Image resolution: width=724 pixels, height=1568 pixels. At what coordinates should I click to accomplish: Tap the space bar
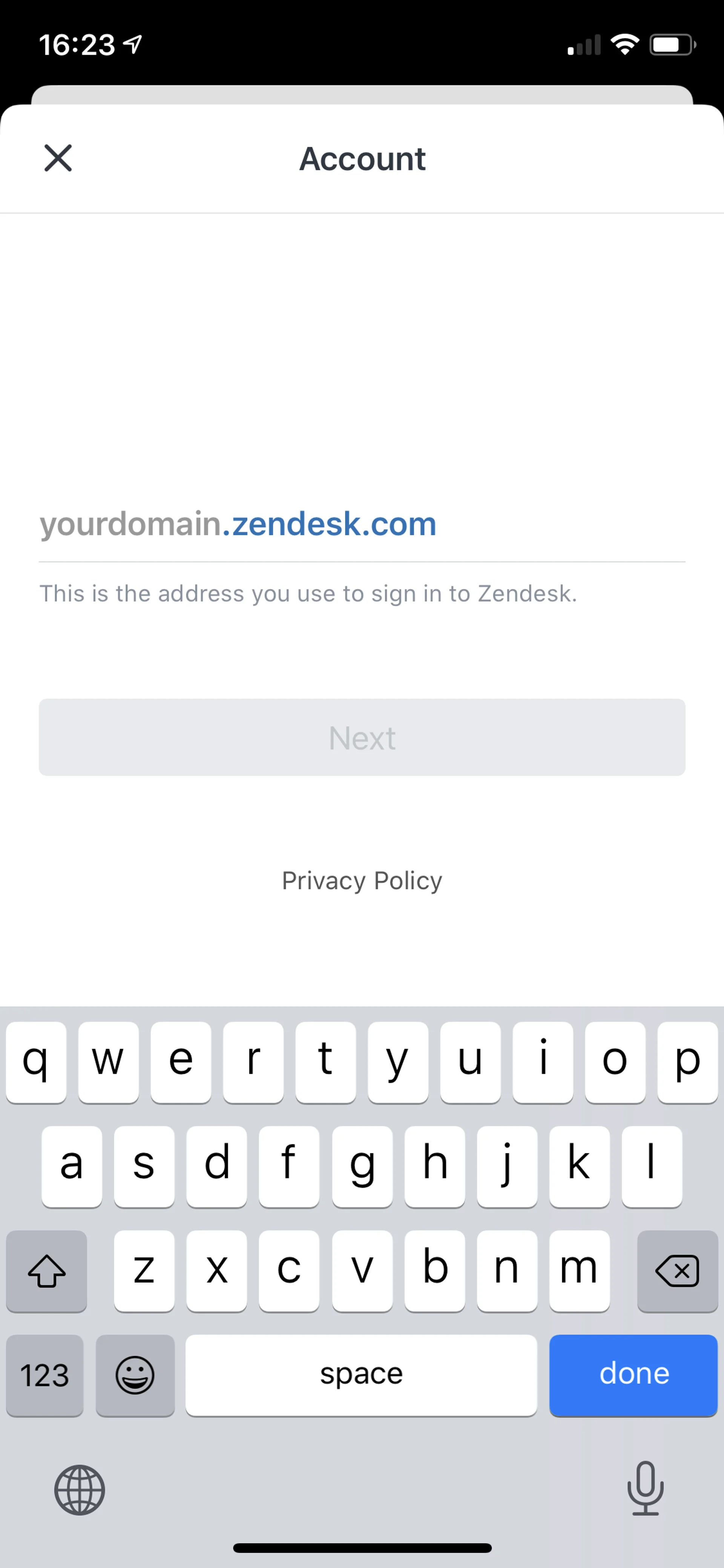coord(361,1374)
